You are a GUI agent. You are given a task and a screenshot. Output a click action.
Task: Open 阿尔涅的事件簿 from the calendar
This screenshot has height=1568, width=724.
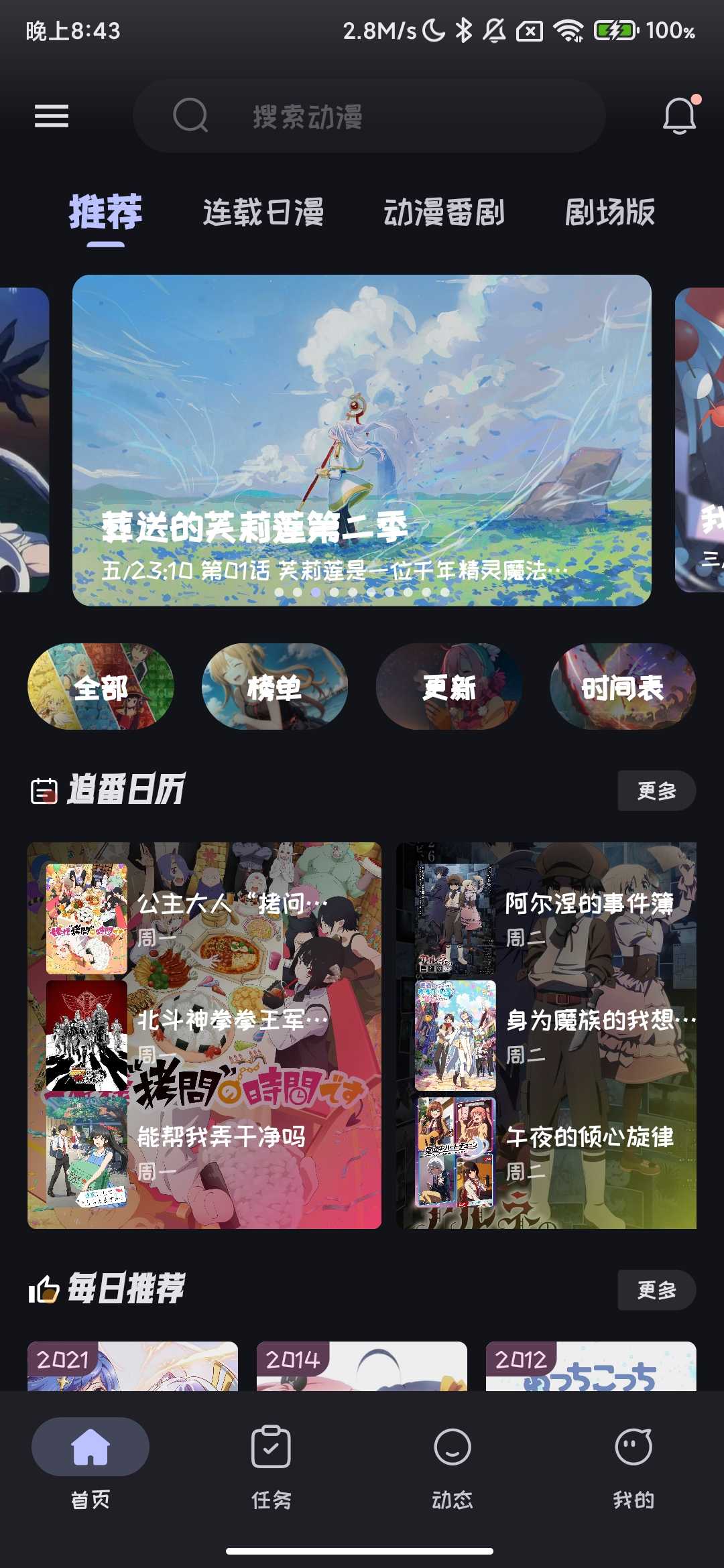(x=556, y=918)
